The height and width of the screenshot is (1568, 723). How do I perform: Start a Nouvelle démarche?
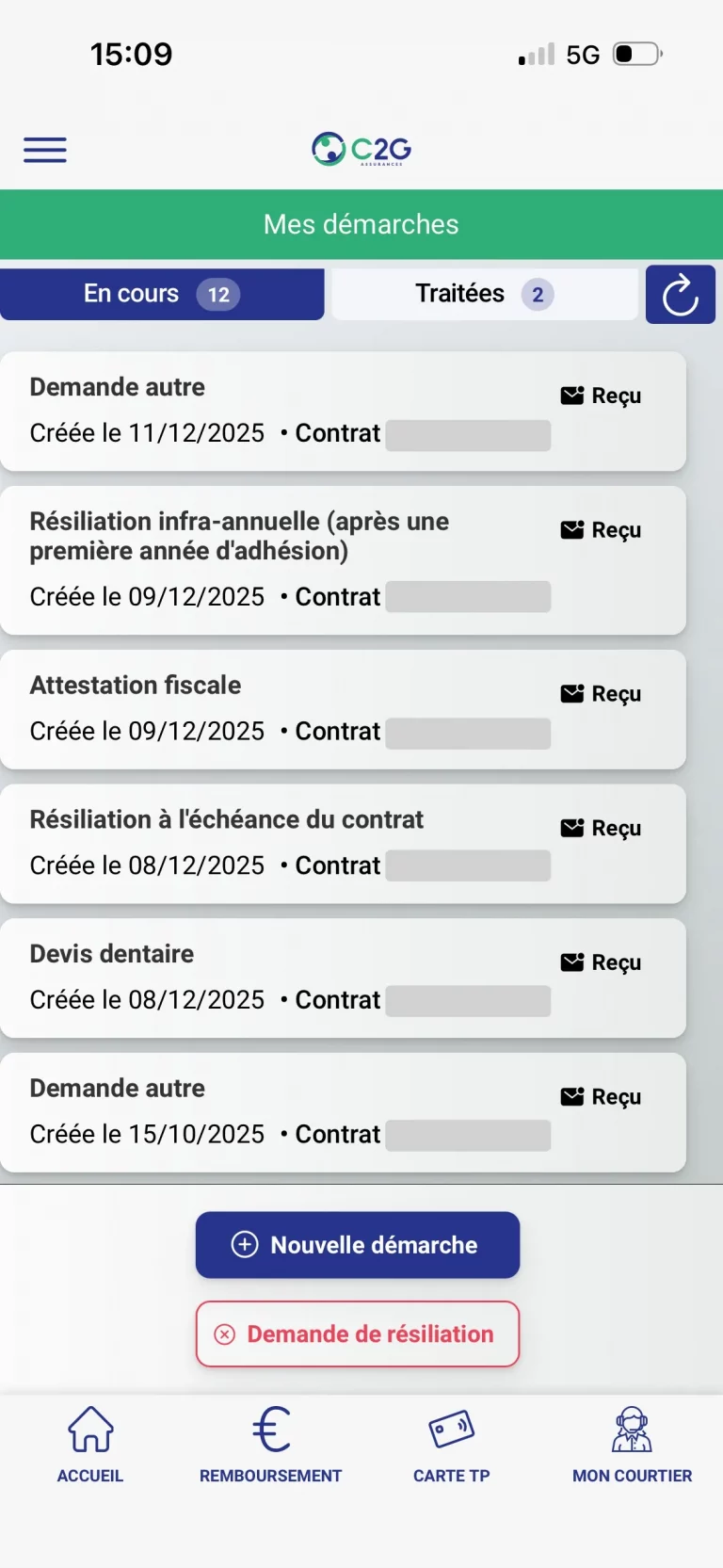[357, 1244]
